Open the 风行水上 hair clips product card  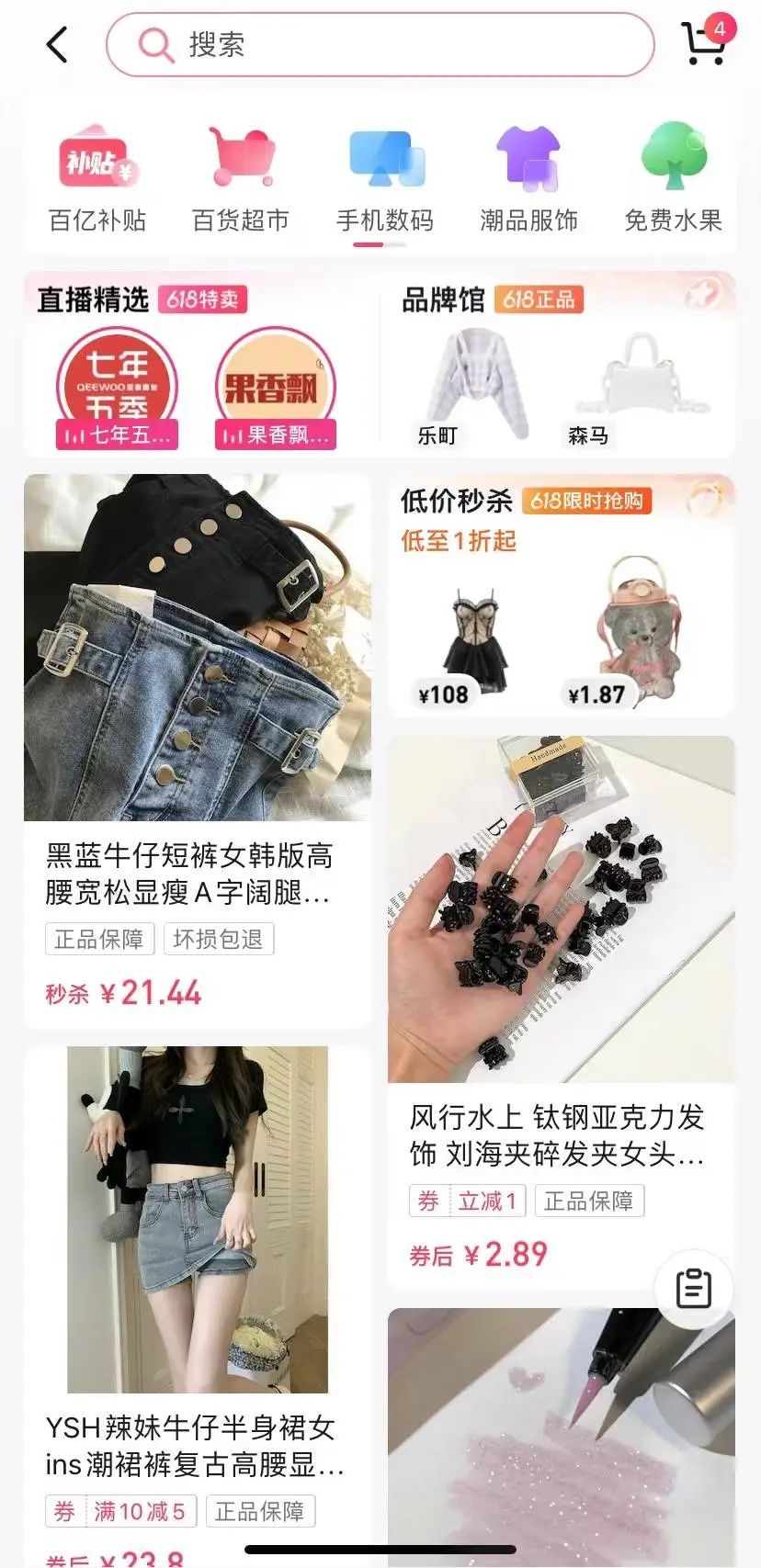tap(561, 1010)
